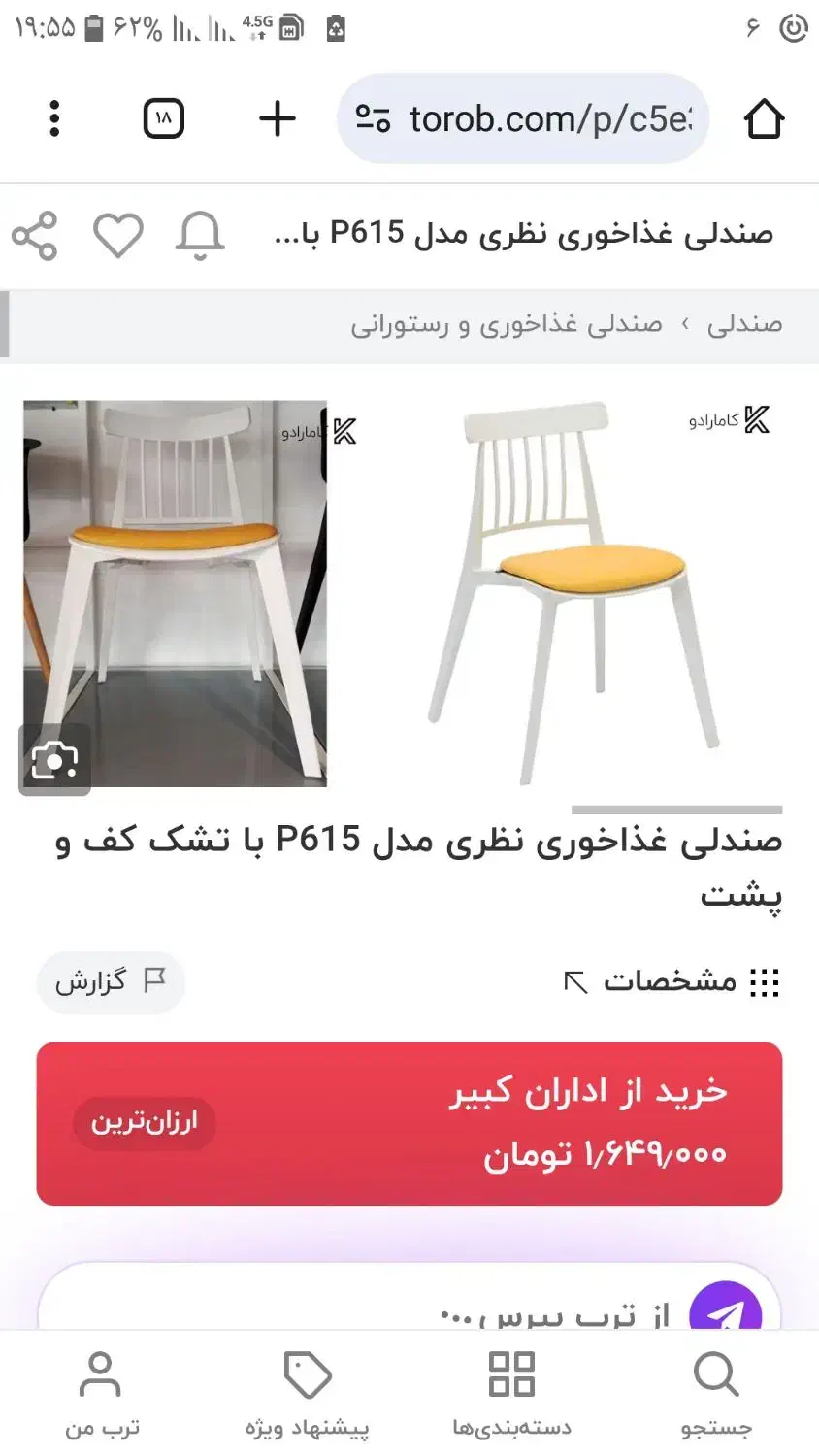
Task: View the second chair photo
Action: [176, 592]
